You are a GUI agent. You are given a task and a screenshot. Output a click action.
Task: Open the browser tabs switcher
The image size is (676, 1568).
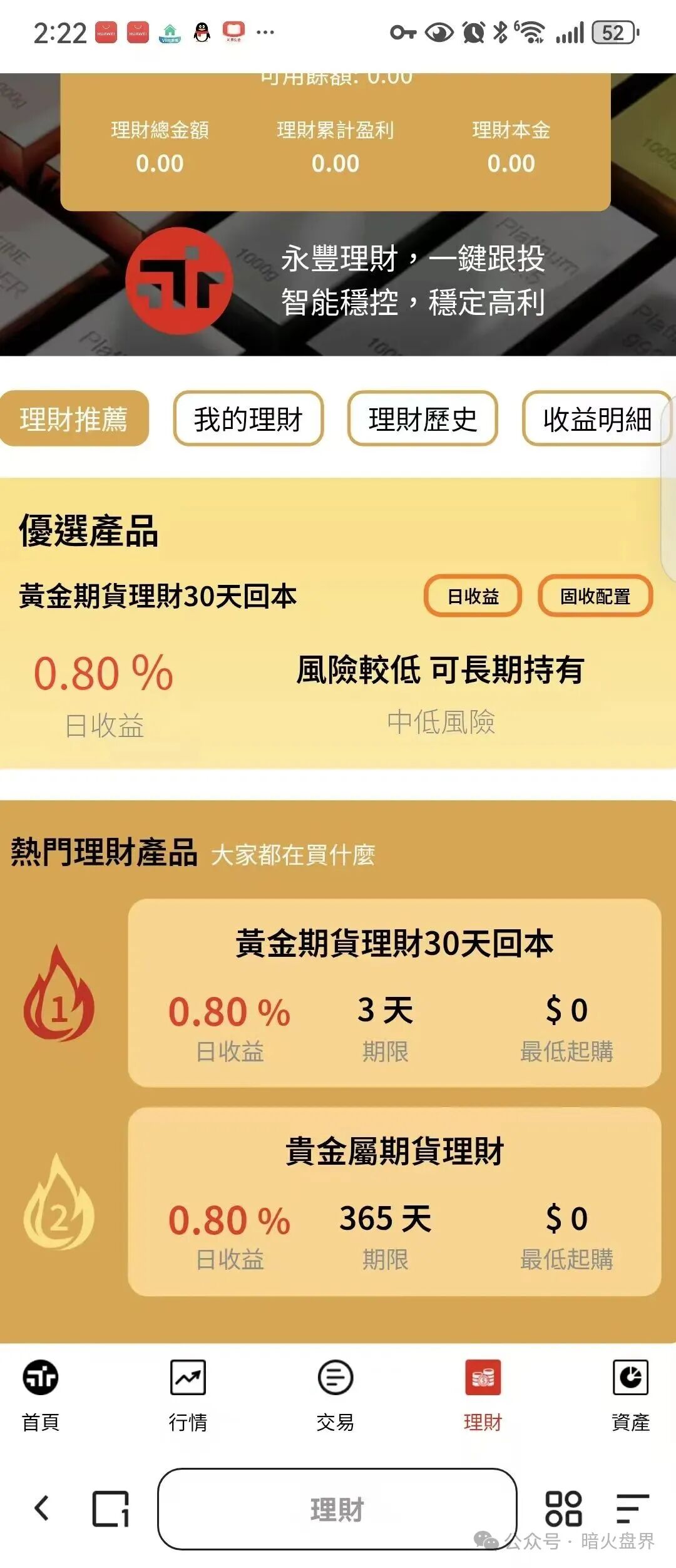(x=111, y=1509)
